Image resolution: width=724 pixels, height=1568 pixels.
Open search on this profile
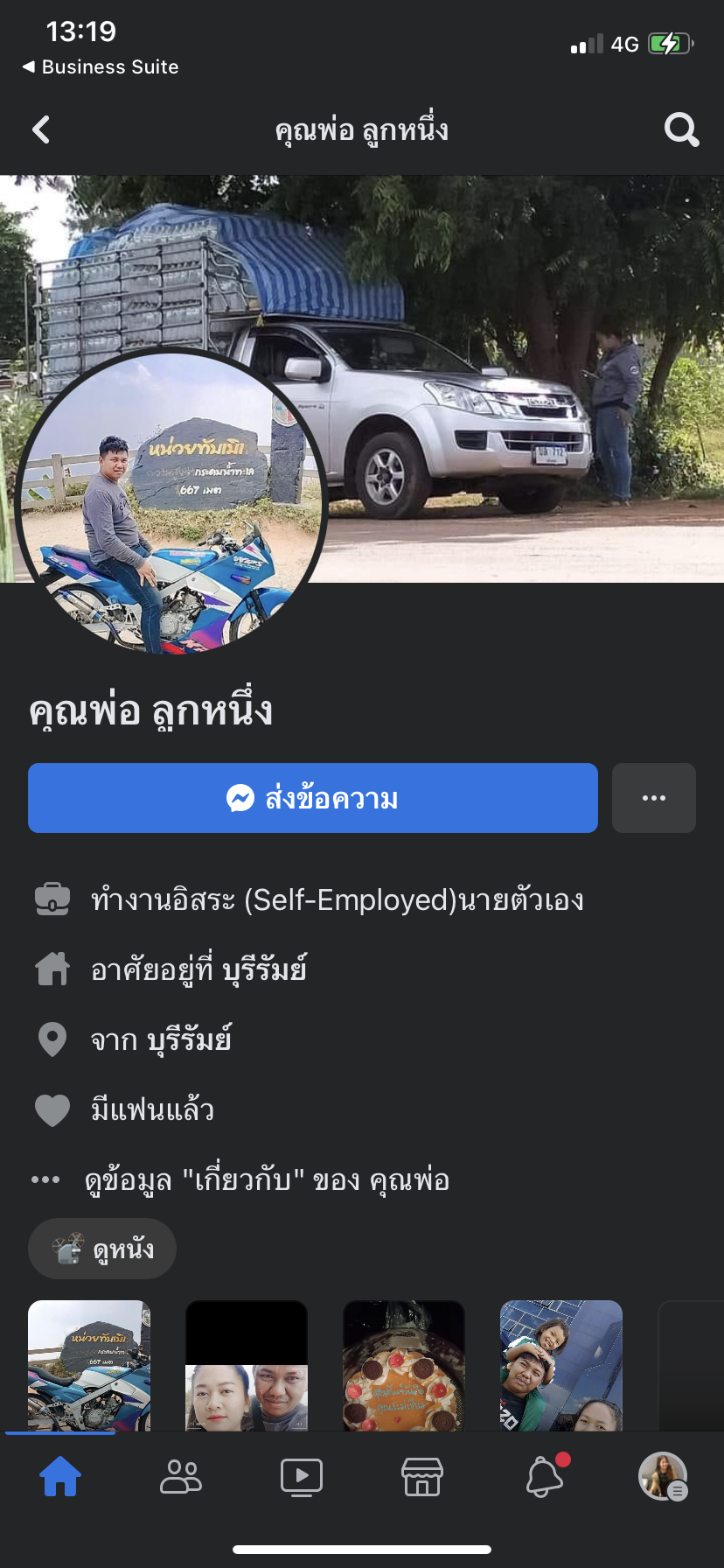click(x=681, y=130)
